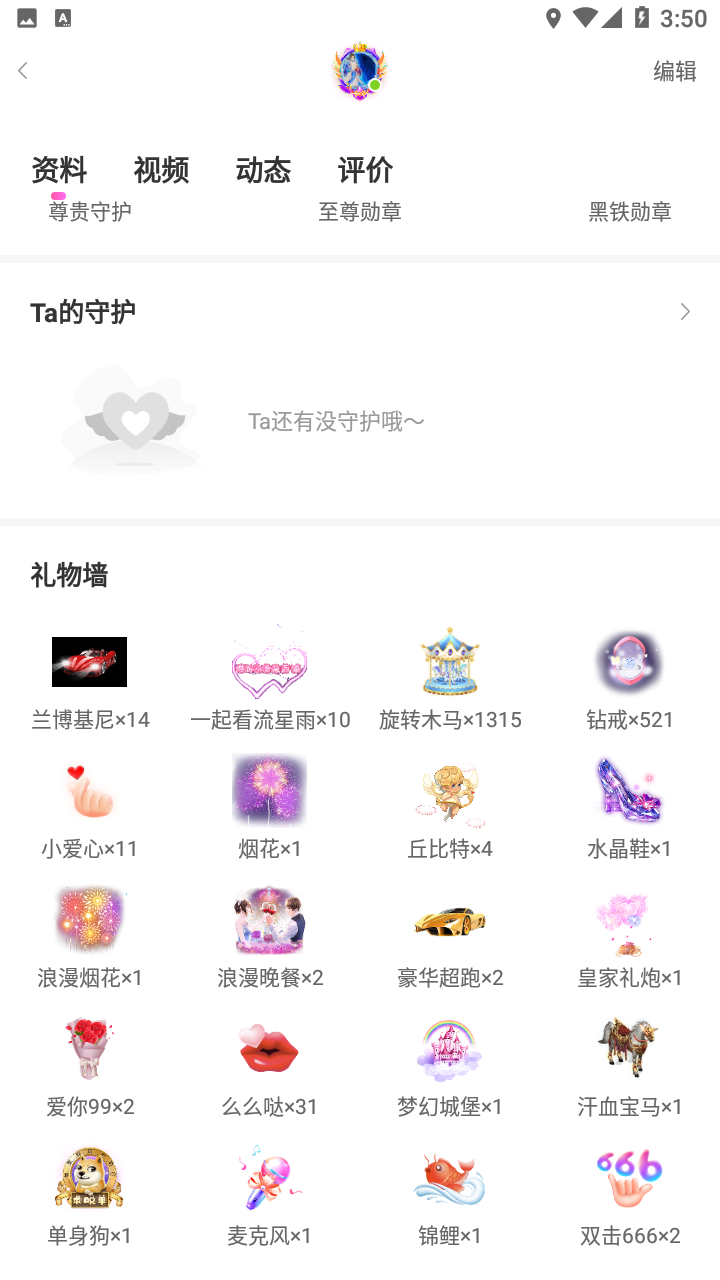Open the 水晶鞋 crystal shoe gift icon
The width and height of the screenshot is (720, 1280).
point(629,790)
